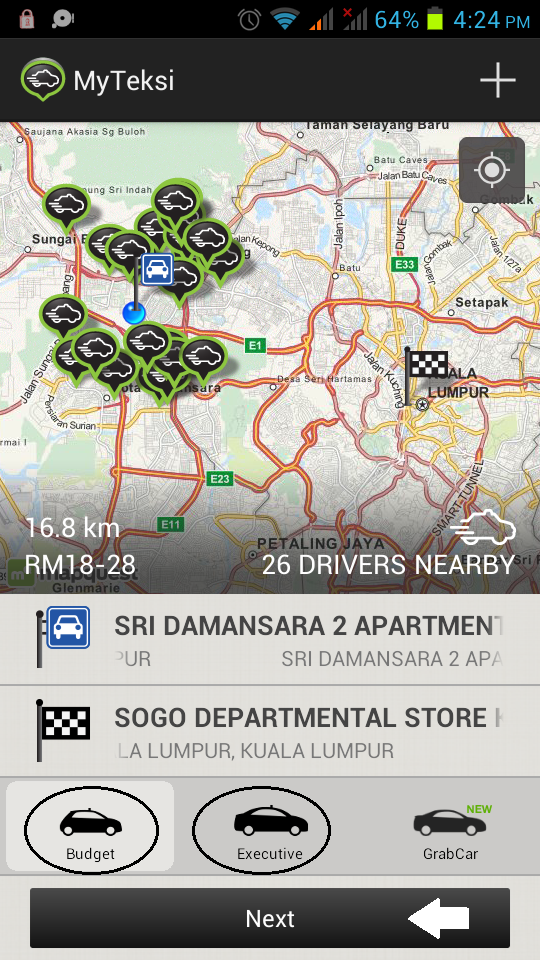Center map on my current location
This screenshot has height=960, width=540.
[492, 170]
